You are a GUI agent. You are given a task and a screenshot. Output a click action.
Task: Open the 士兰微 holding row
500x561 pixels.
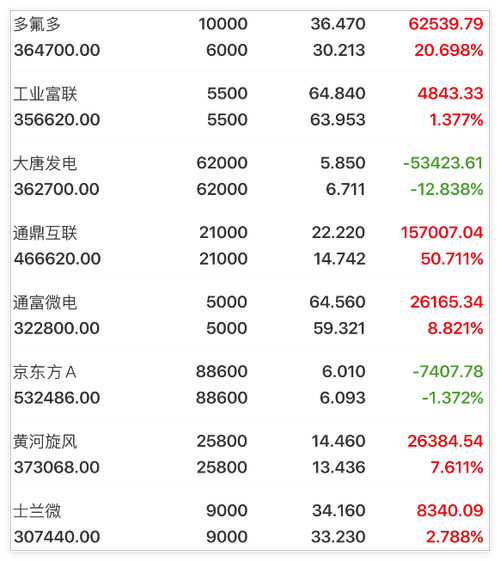(250, 523)
